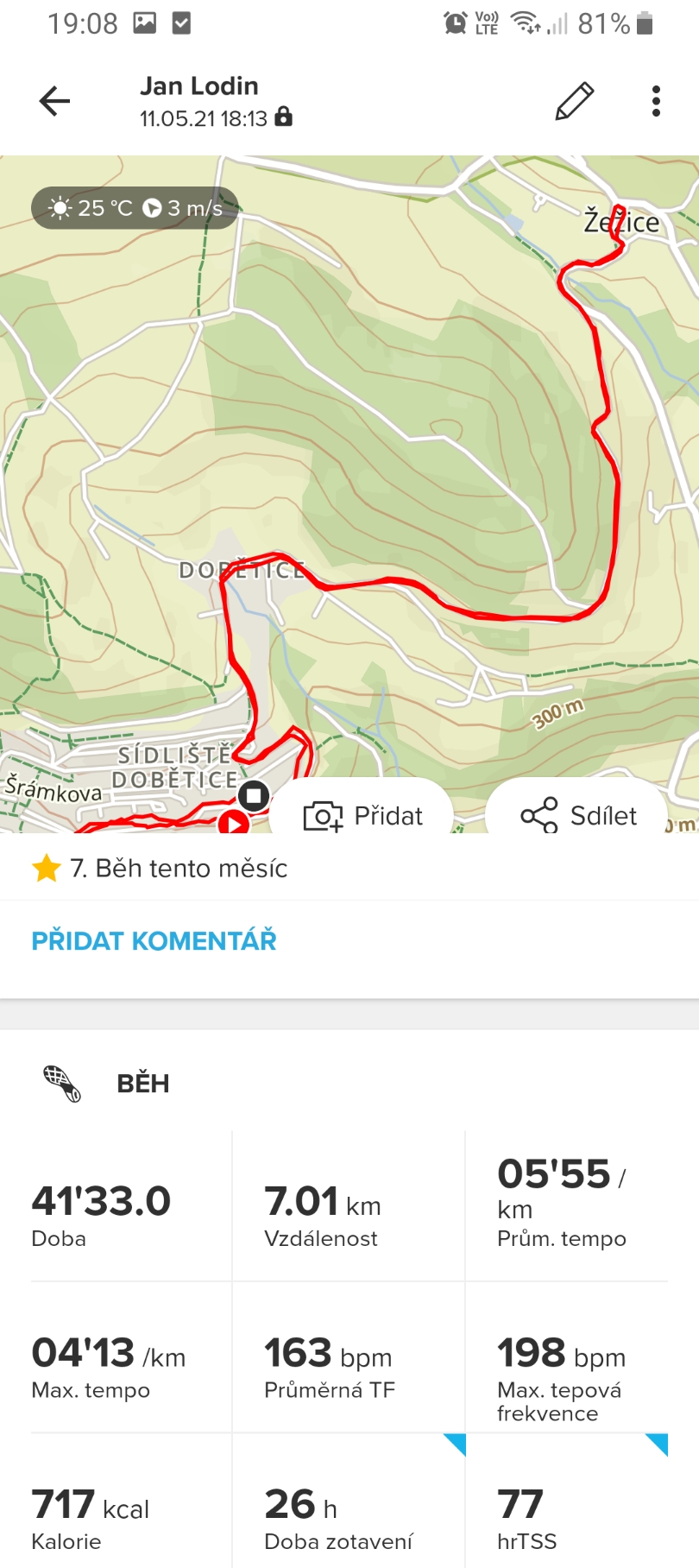Open Jan Lodin's profile name
Image resolution: width=699 pixels, height=1568 pixels.
199,86
